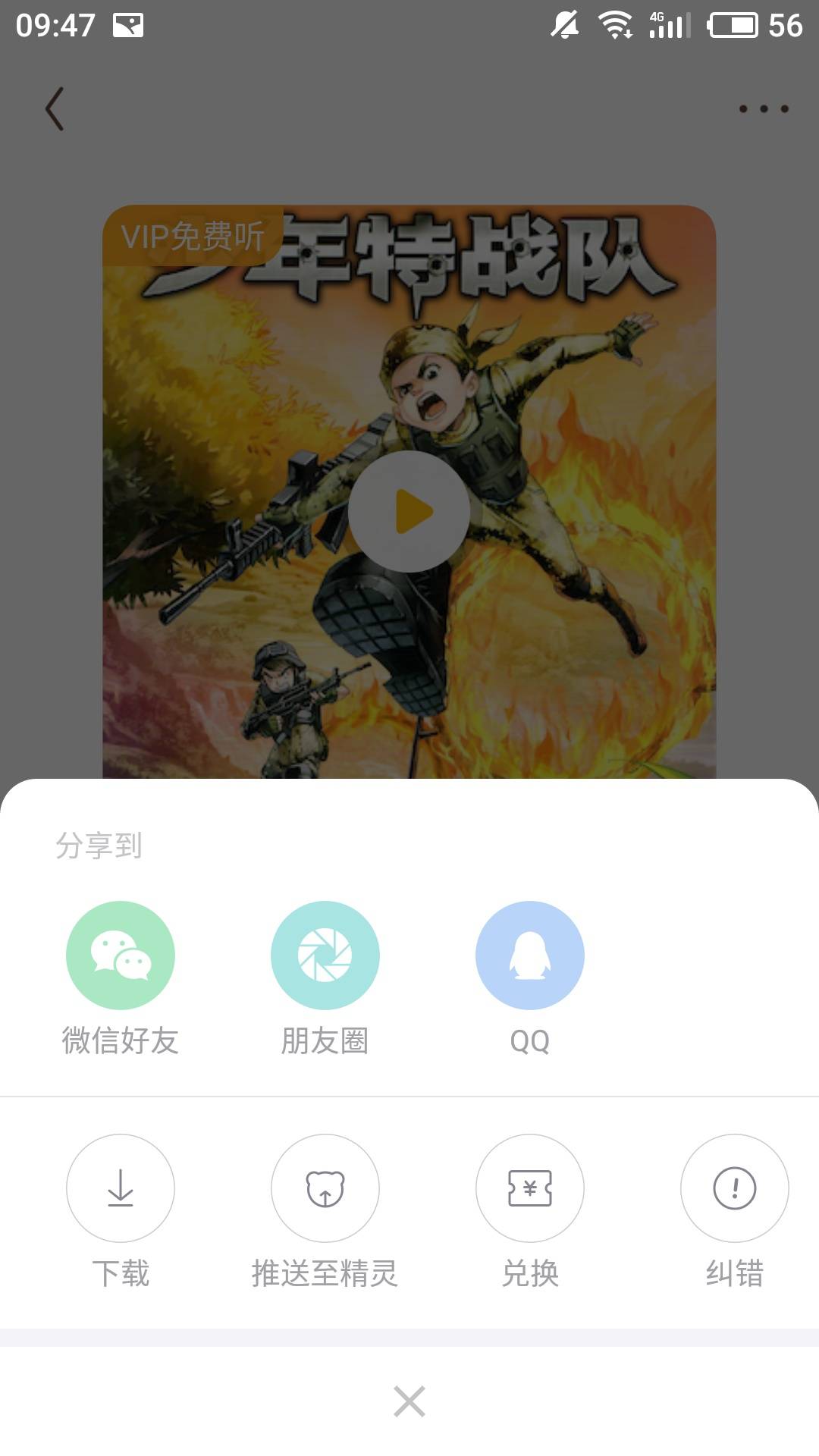Viewport: 819px width, 1456px height.
Task: Close the share sheet with X
Action: [409, 1401]
